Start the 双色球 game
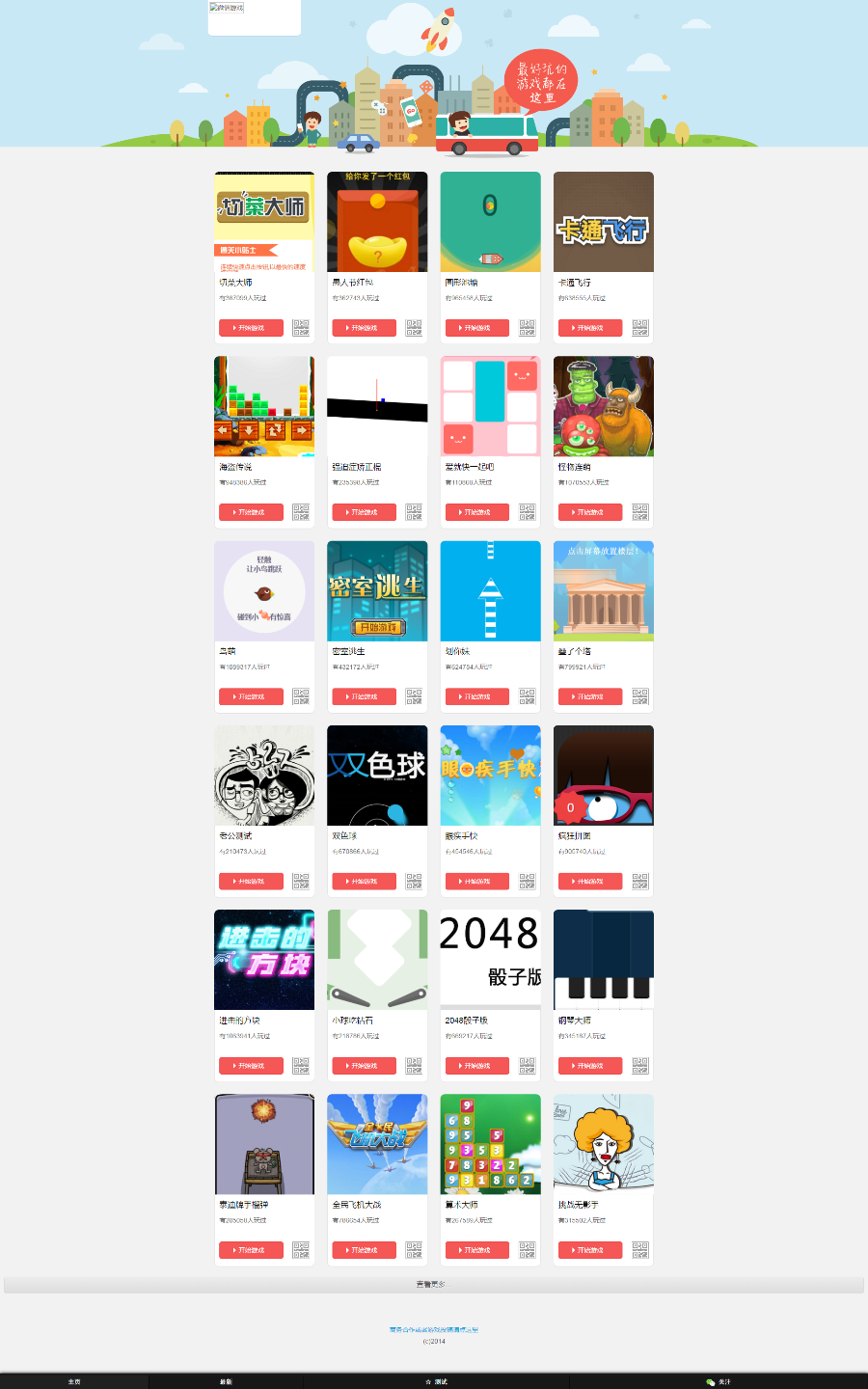 tap(364, 881)
